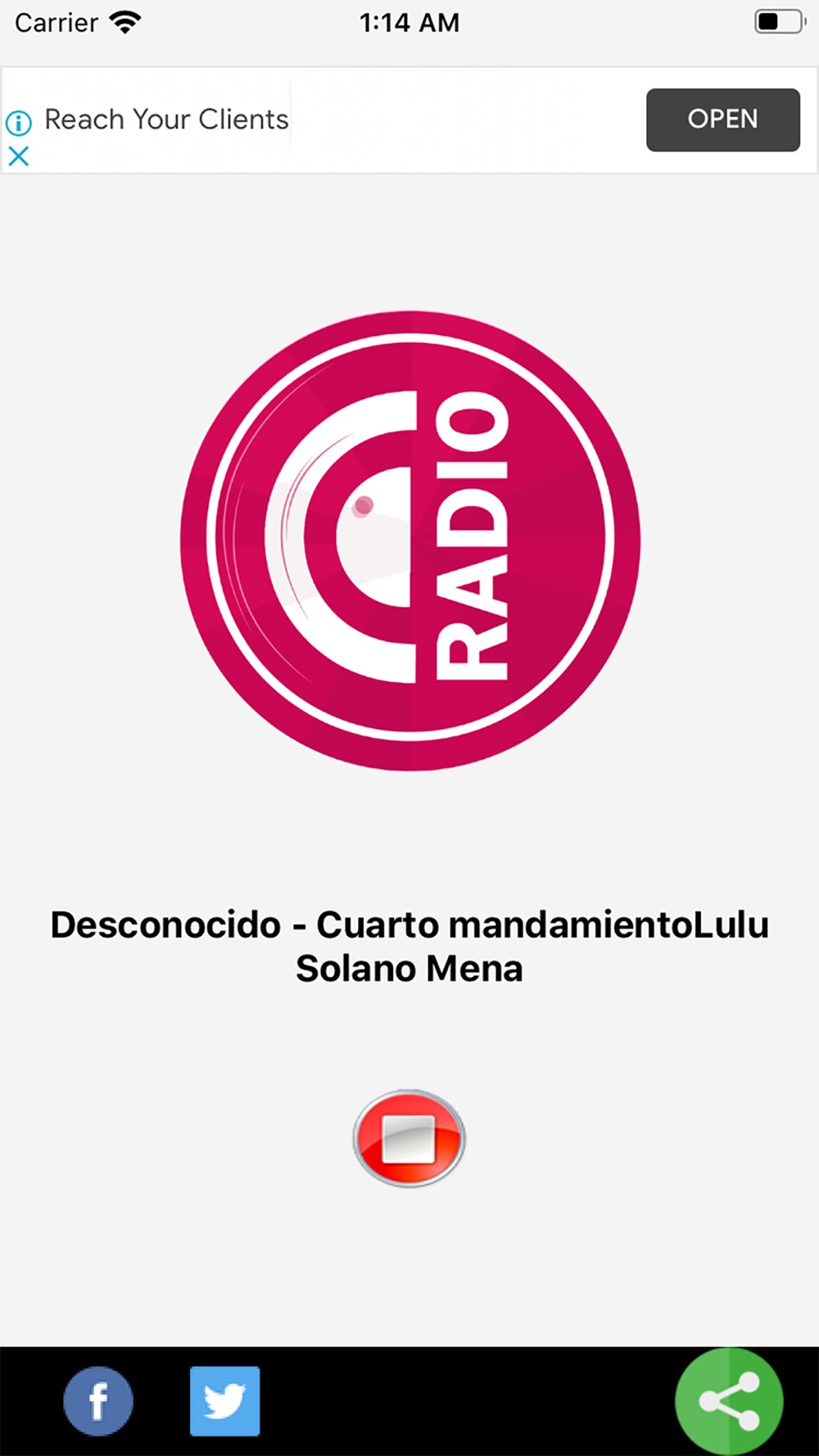819x1456 pixels.
Task: Stop the radio playback
Action: tap(409, 1138)
